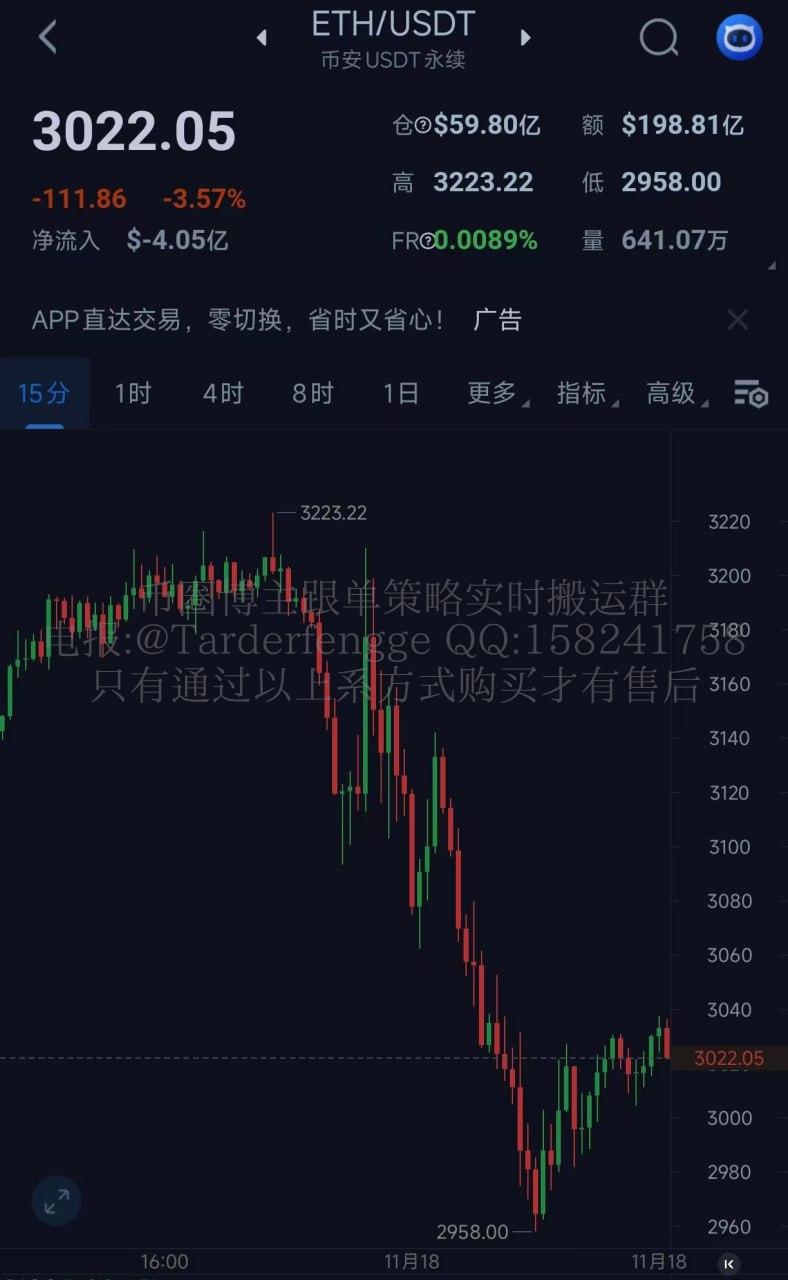Open the 高级 advanced options dropdown
Screen dimensions: 788x1280
[x=674, y=393]
